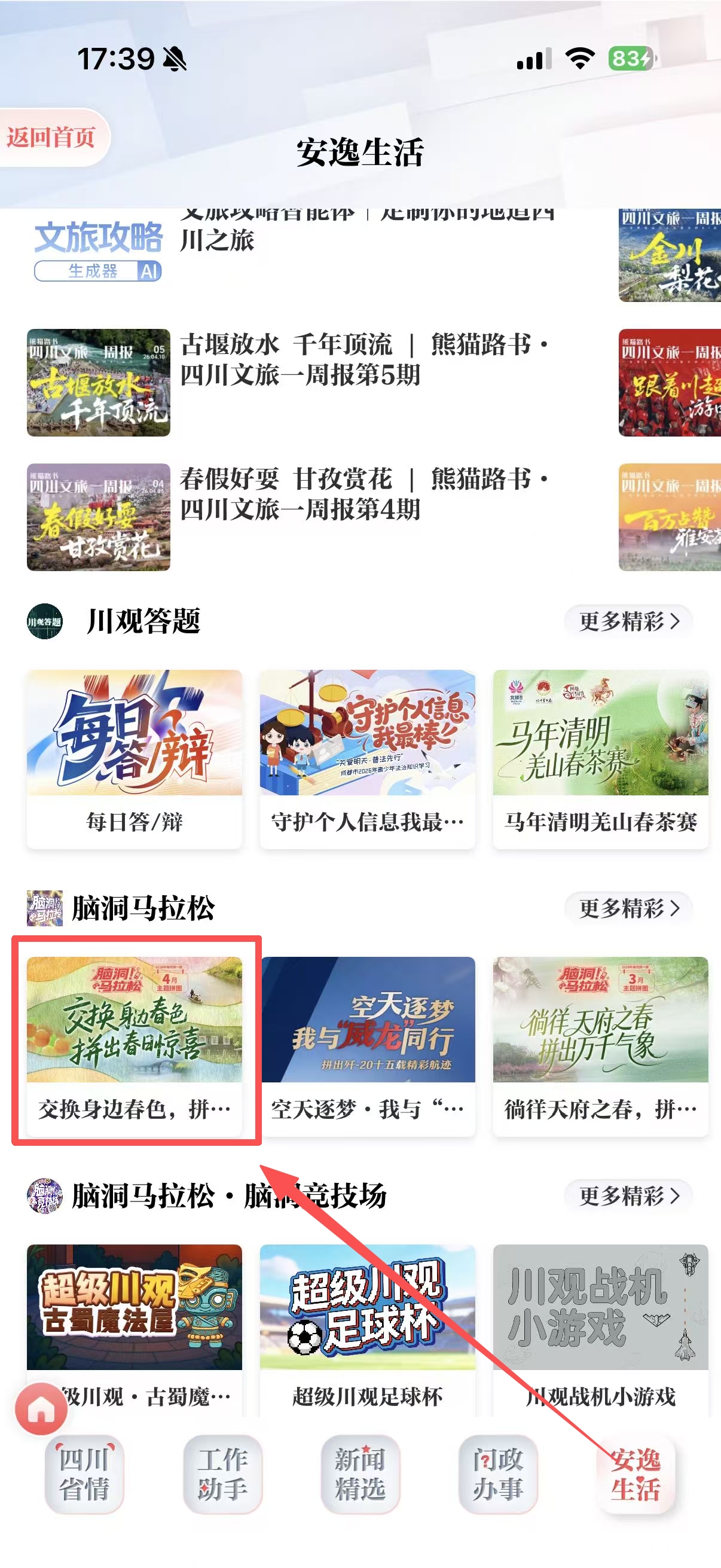Switch to 工作助手 tab
Viewport: 721px width, 1568px height.
tap(222, 1474)
